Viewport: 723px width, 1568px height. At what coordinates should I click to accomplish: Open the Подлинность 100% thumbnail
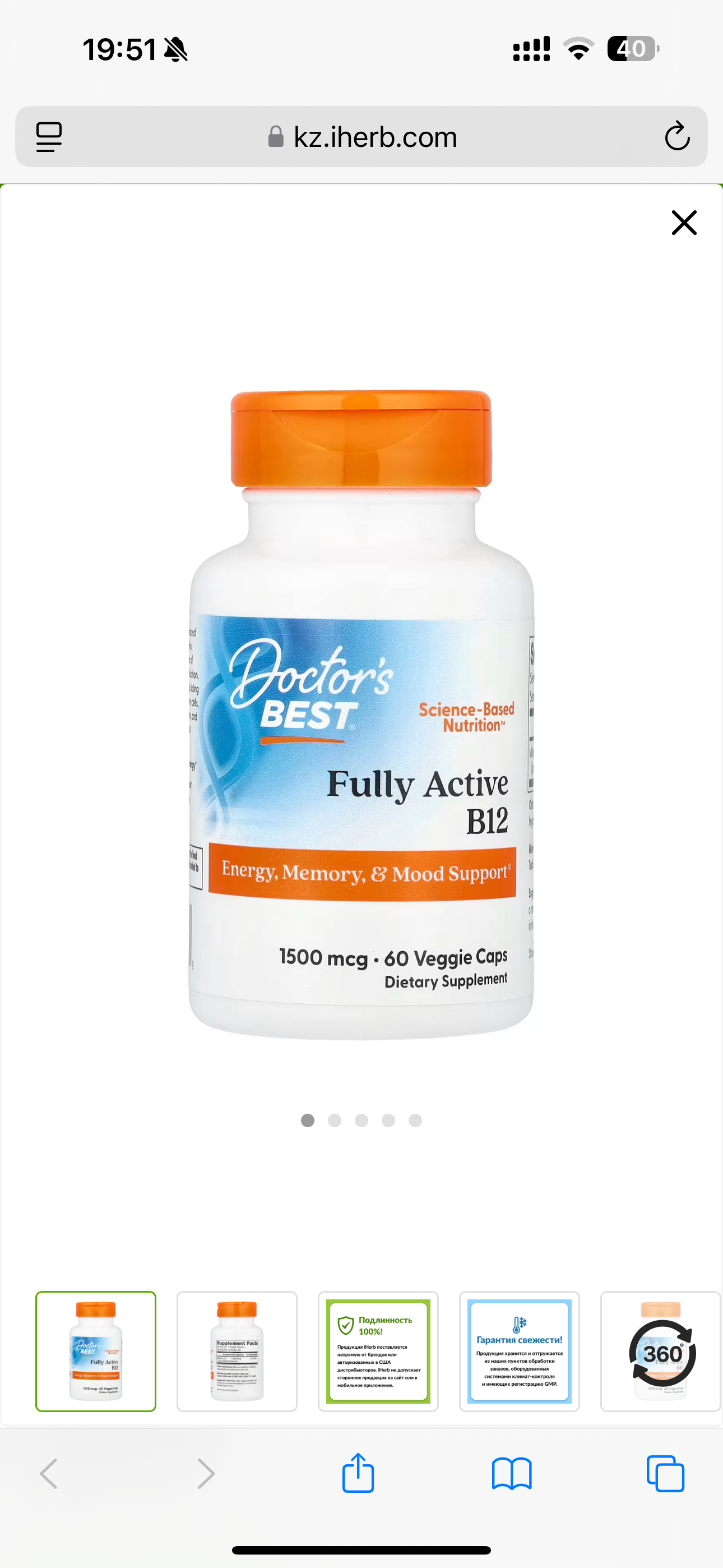click(x=378, y=1351)
